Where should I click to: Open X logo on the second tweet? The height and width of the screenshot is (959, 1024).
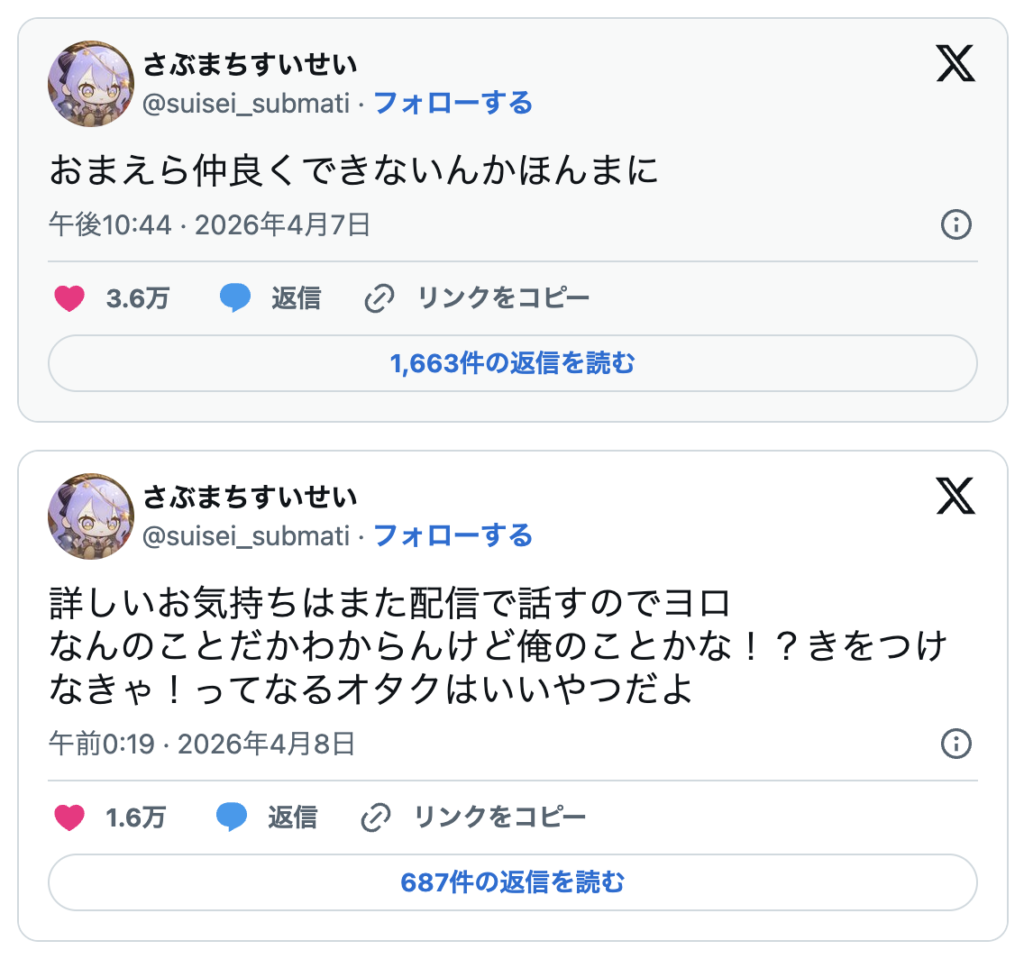[955, 497]
